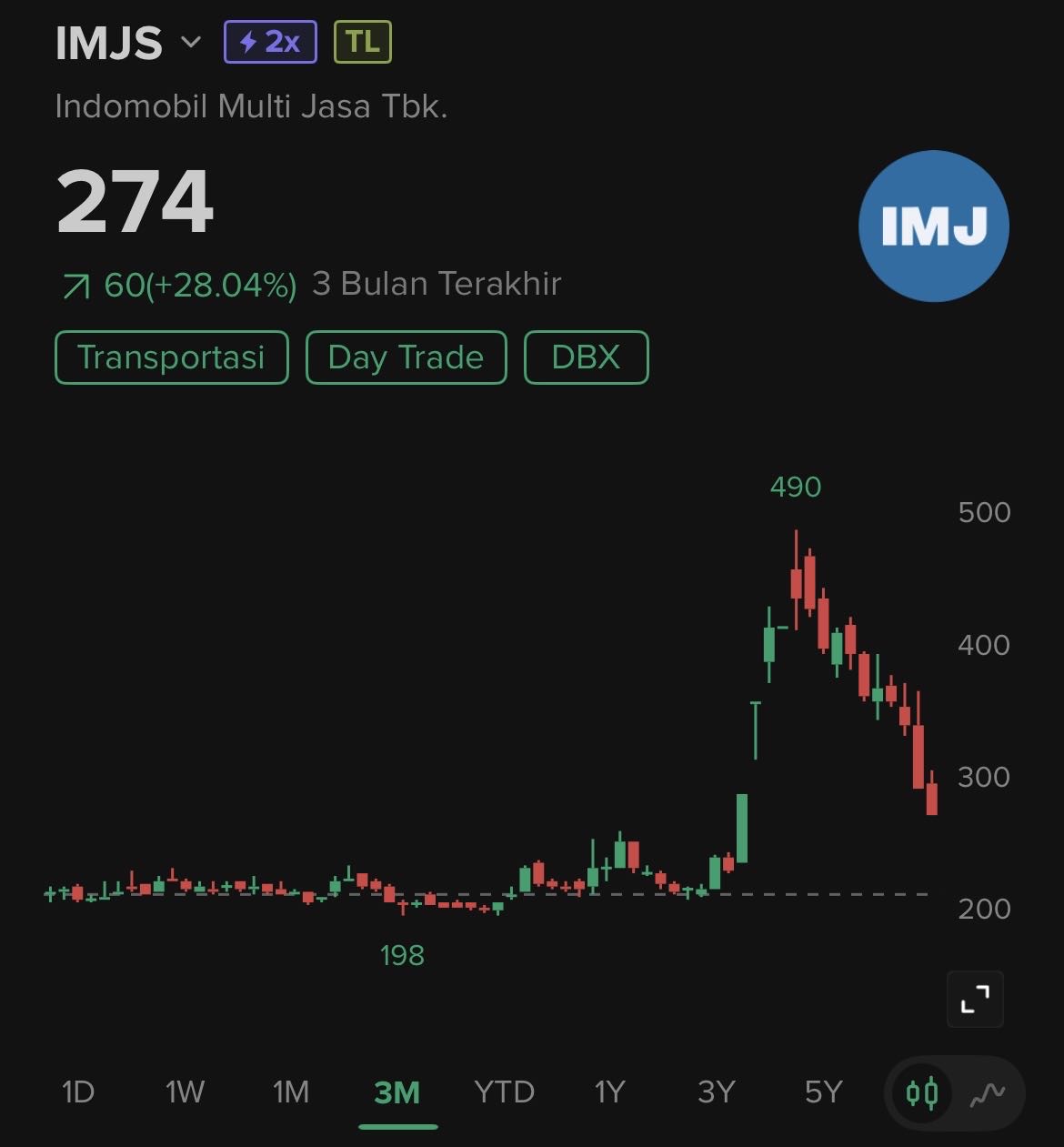
Task: View the YTD chart range
Action: (504, 1092)
